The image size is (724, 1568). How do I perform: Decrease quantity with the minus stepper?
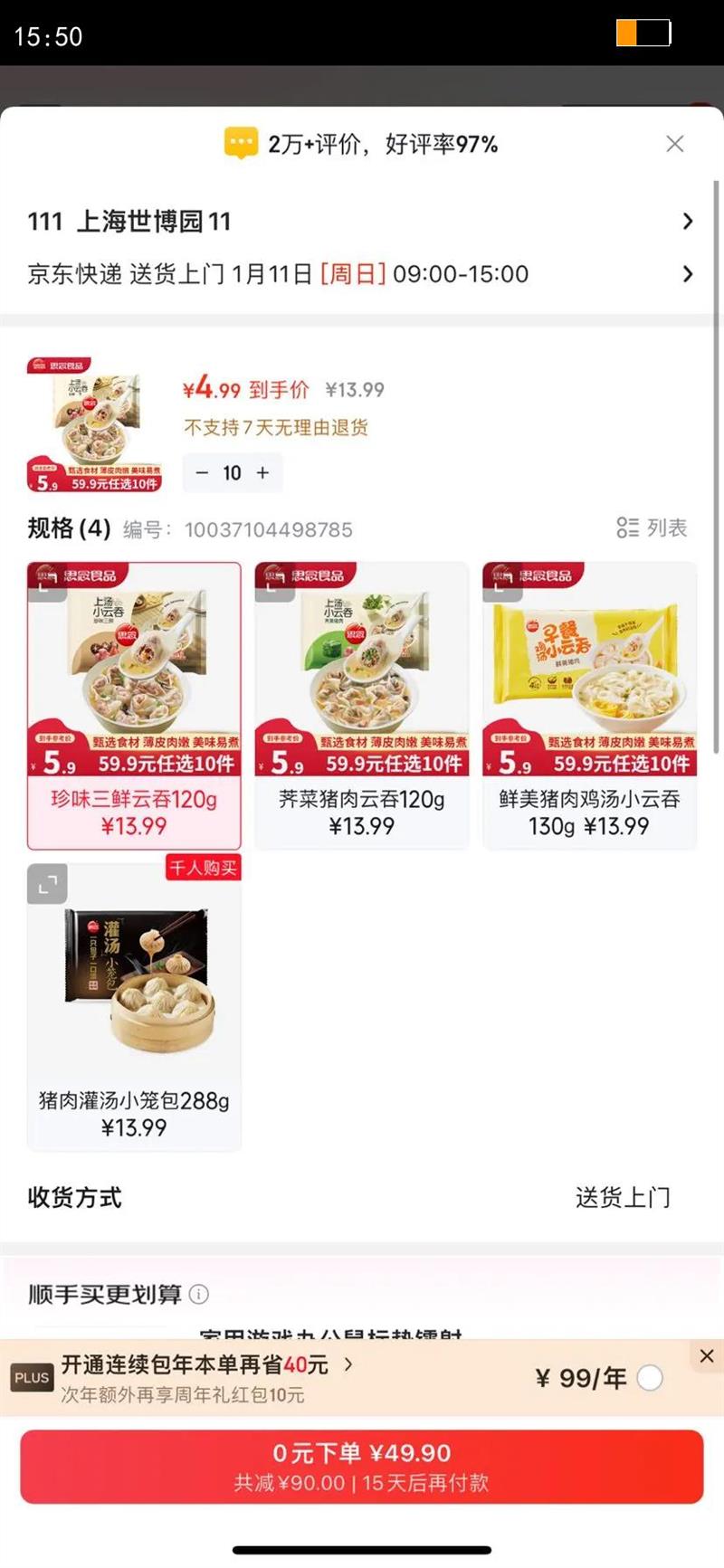[201, 472]
